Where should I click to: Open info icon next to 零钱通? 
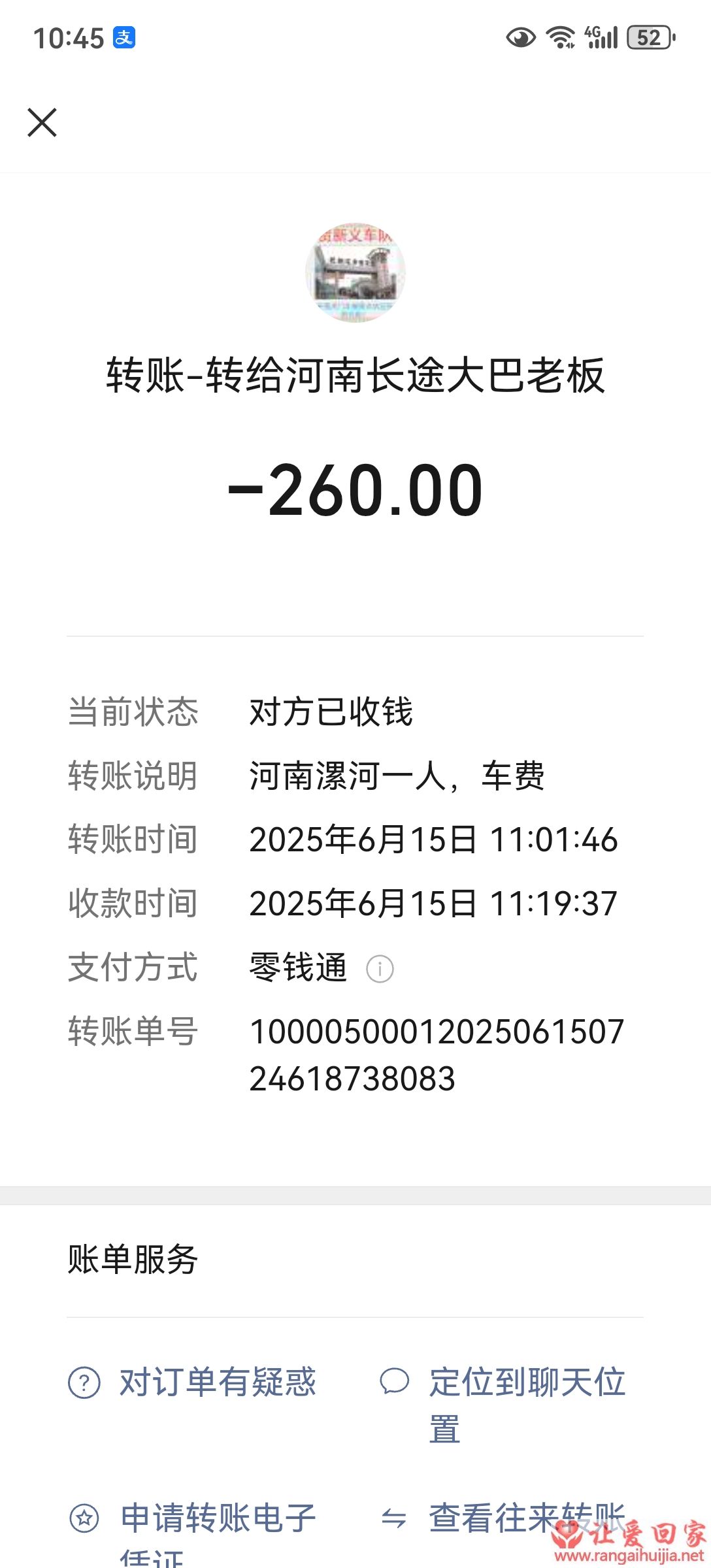click(380, 969)
